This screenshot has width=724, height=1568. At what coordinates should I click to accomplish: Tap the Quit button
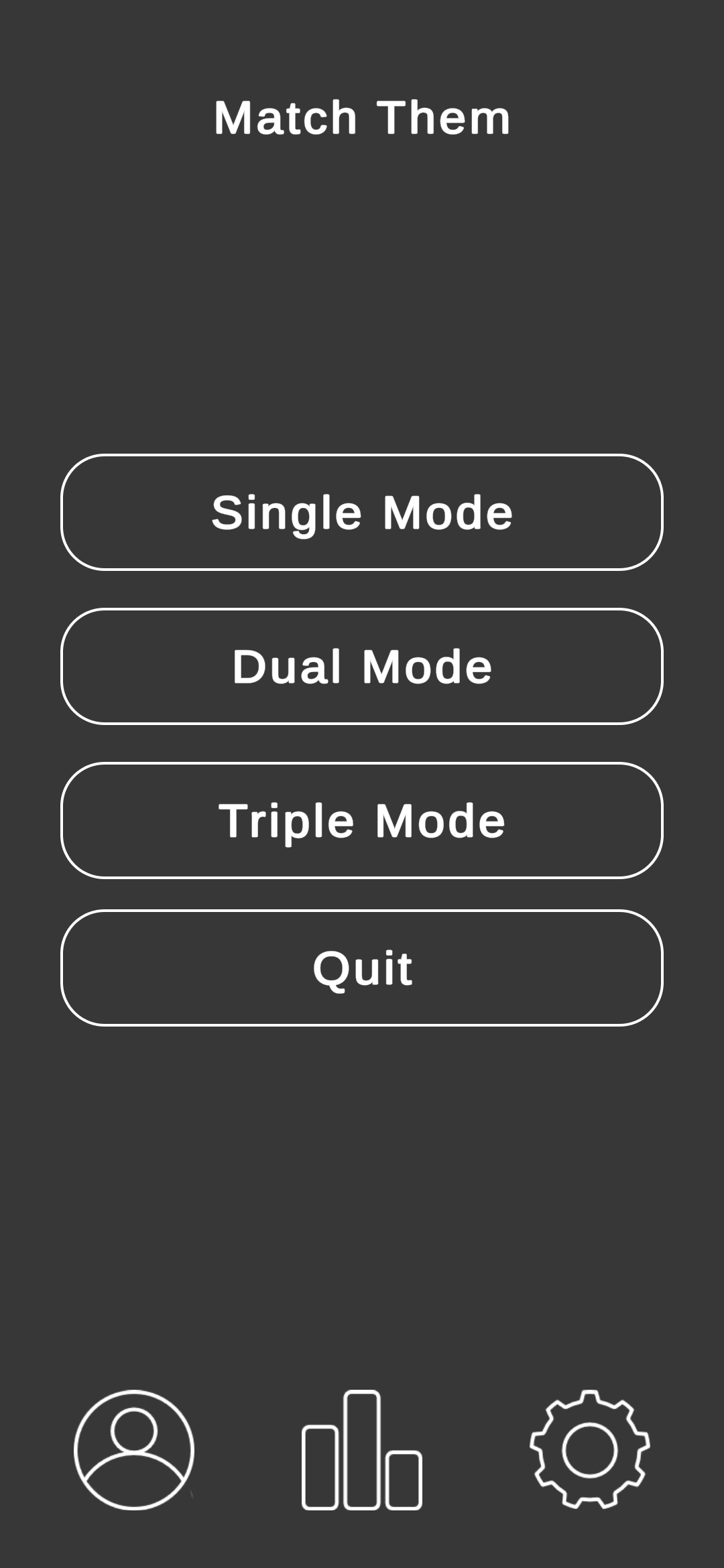[x=362, y=968]
